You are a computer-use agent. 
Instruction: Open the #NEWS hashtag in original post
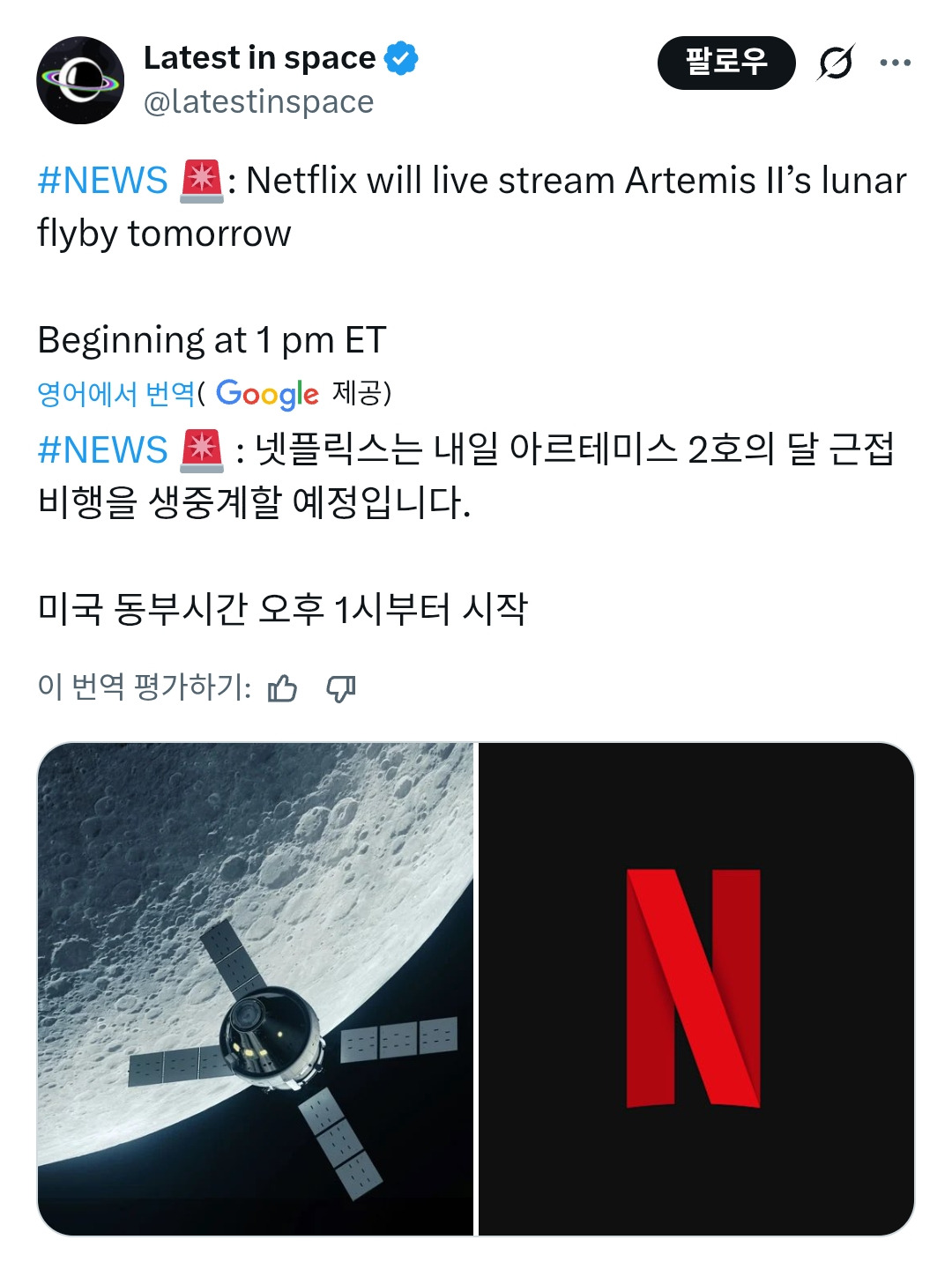click(102, 181)
